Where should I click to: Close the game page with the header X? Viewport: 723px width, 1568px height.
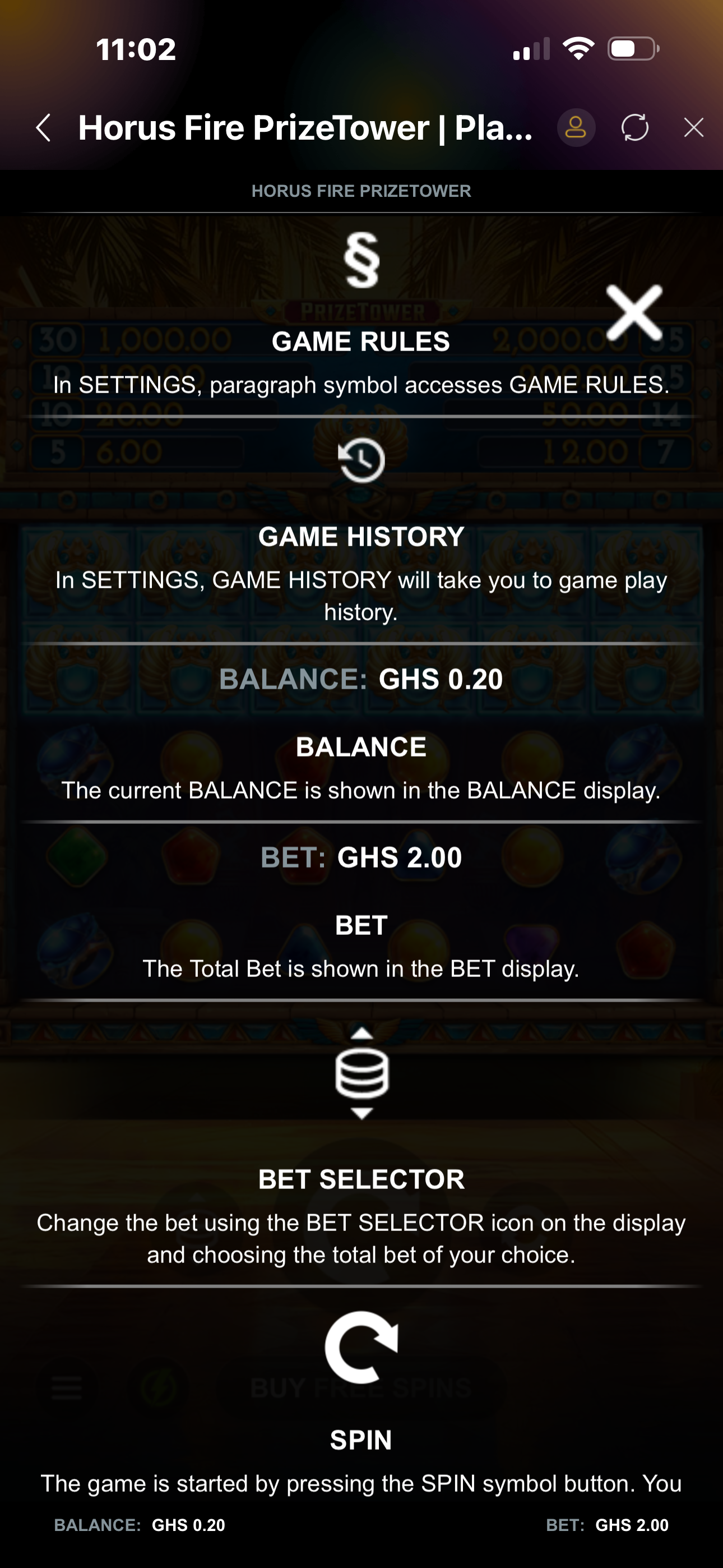pyautogui.click(x=693, y=128)
